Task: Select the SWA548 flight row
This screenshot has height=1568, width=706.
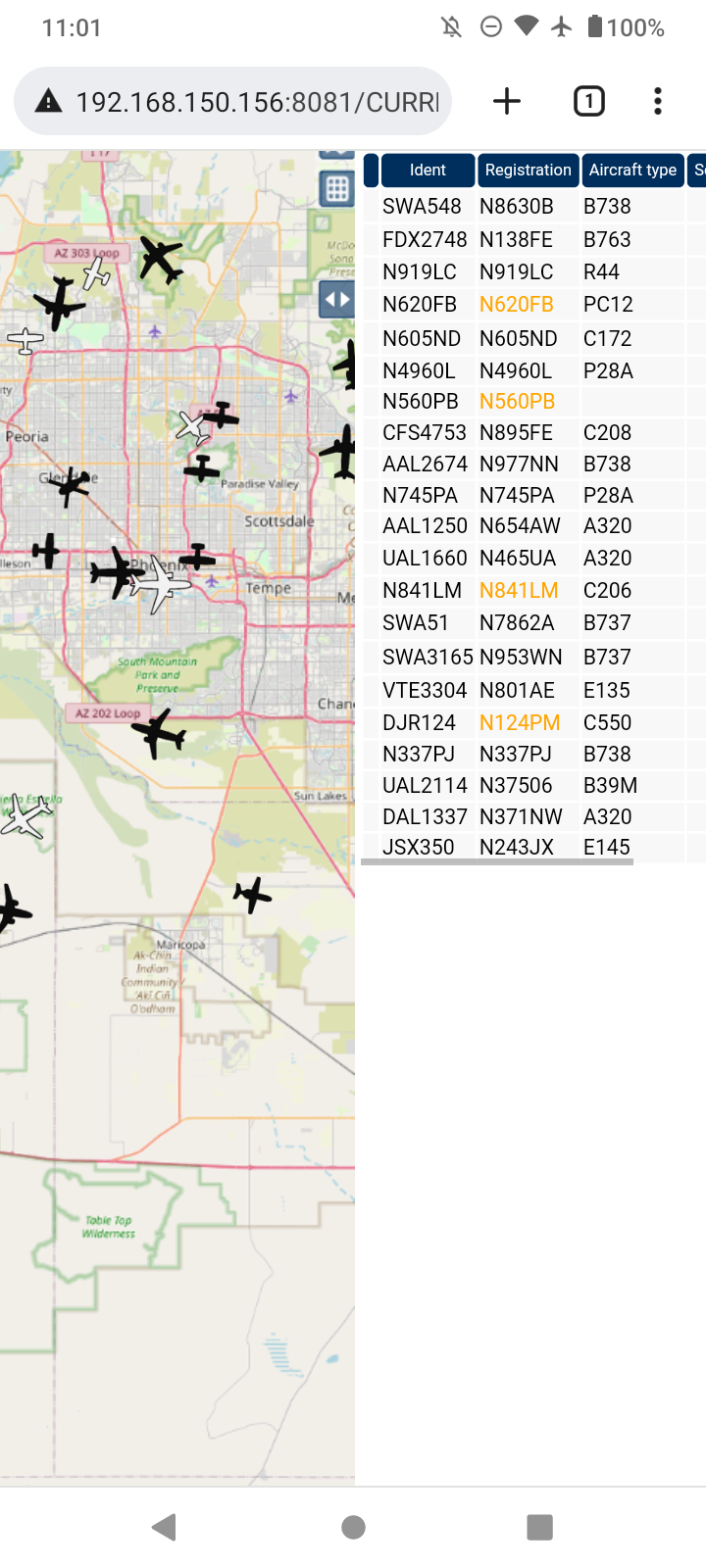Action: pyautogui.click(x=534, y=206)
